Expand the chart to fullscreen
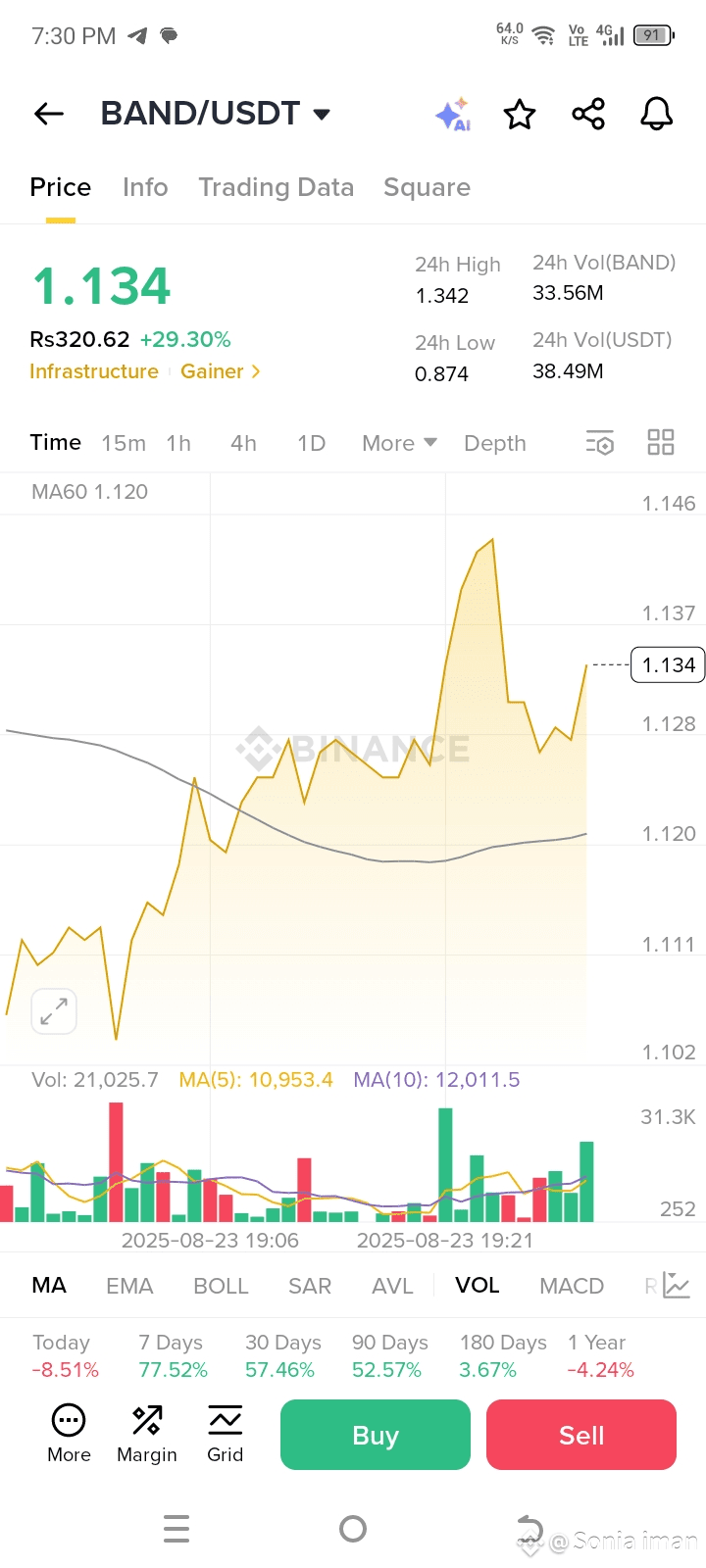The width and height of the screenshot is (706, 1568). pos(54,1010)
